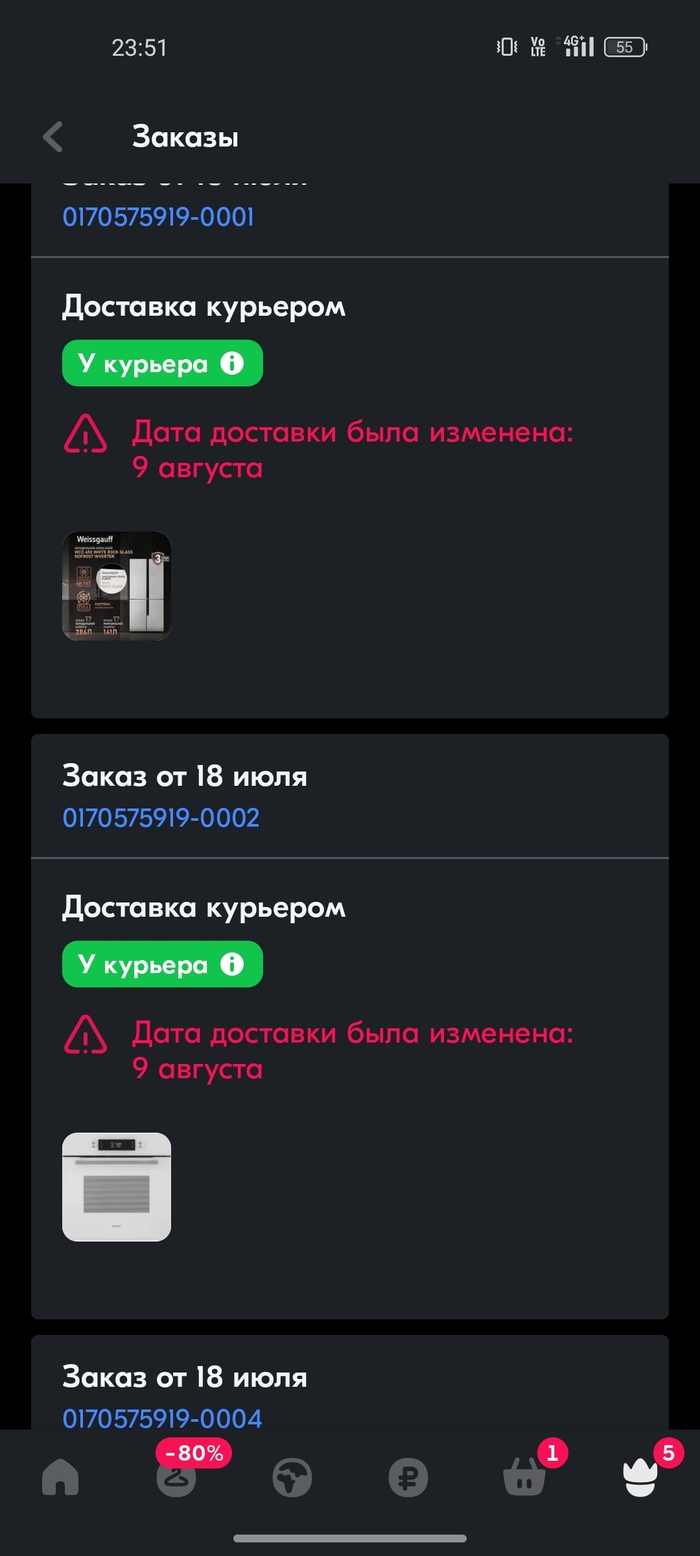Tap the Weissgauff refrigerator product thumbnail
Screen dimensions: 700x1556
click(x=117, y=586)
